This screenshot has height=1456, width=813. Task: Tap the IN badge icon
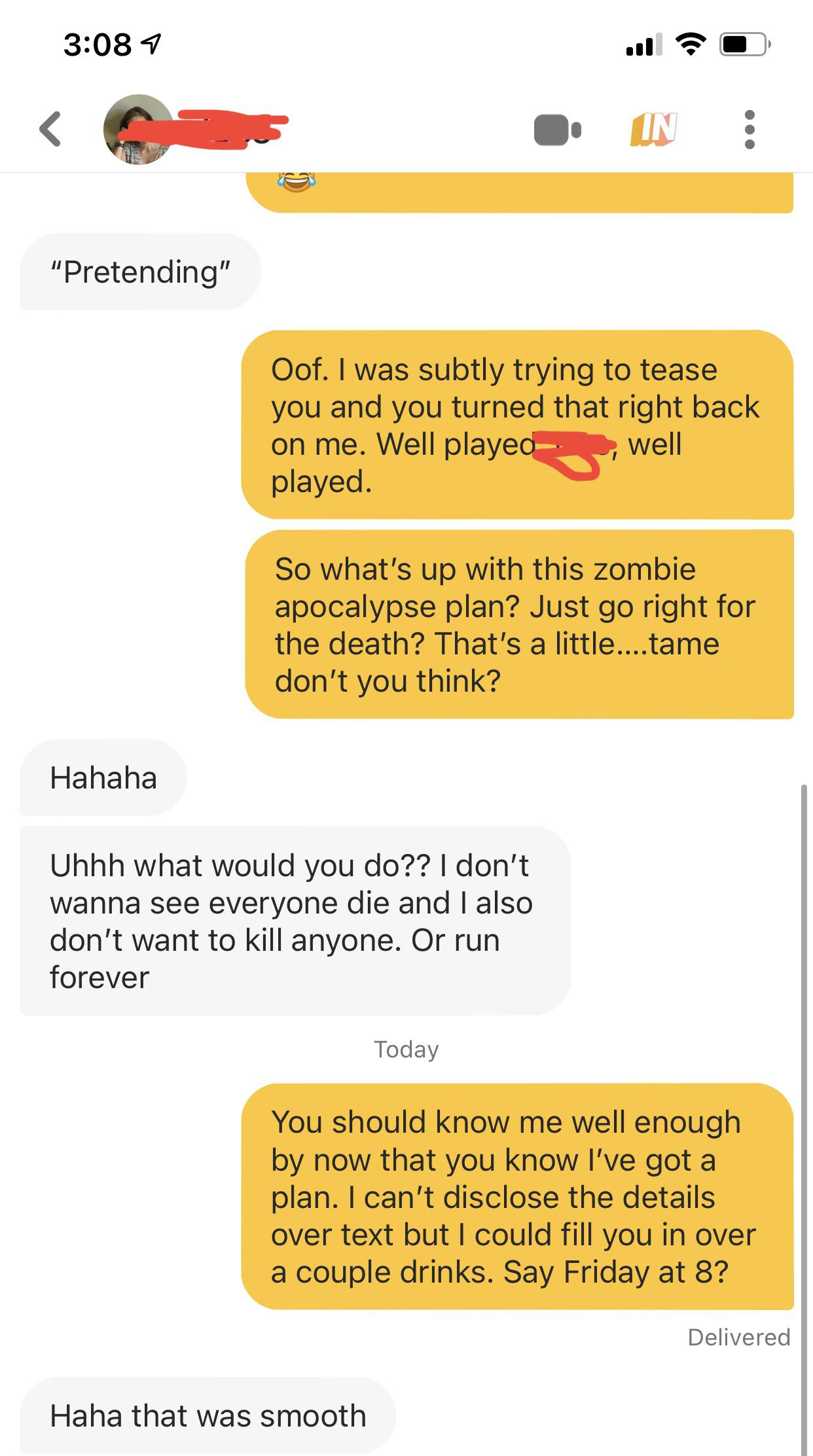tap(653, 129)
